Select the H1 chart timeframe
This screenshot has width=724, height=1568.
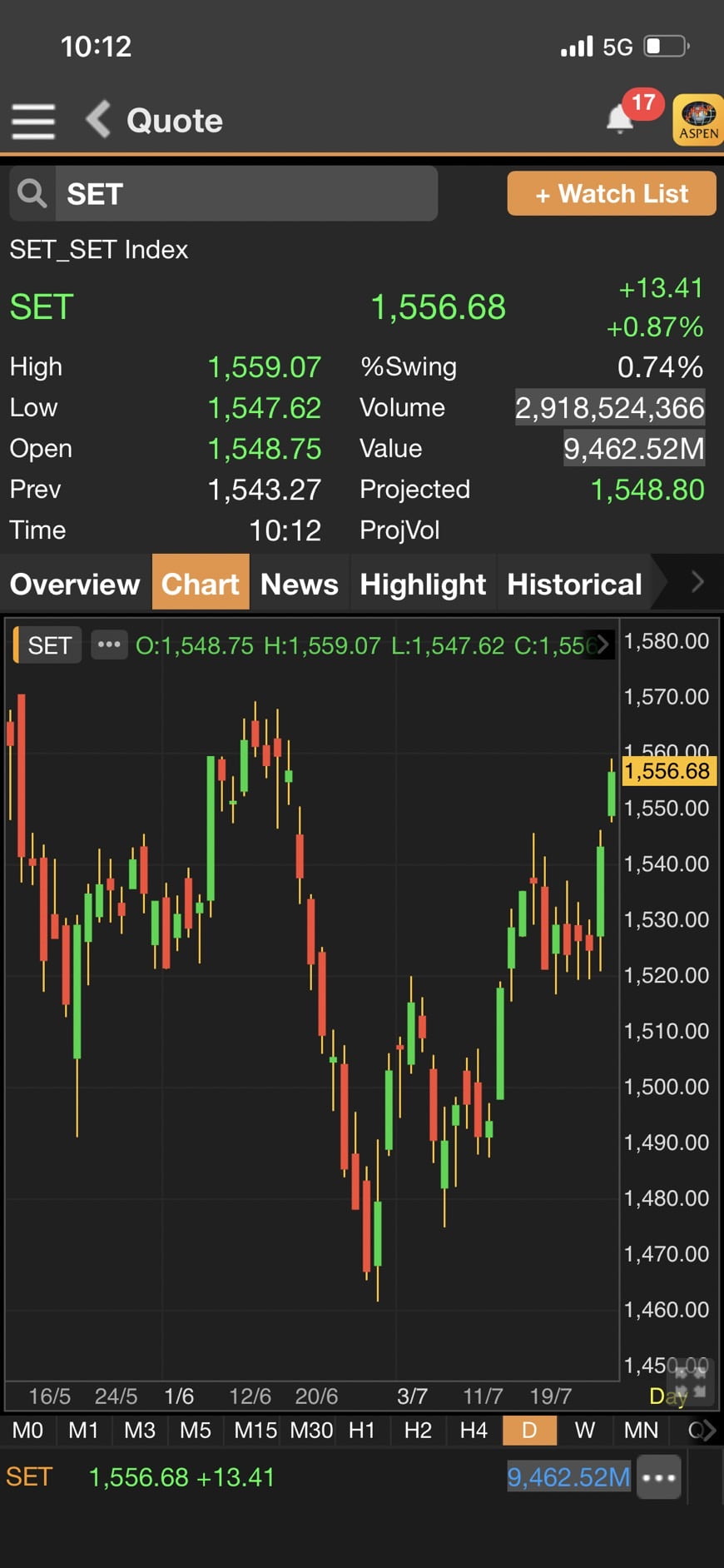(361, 1430)
